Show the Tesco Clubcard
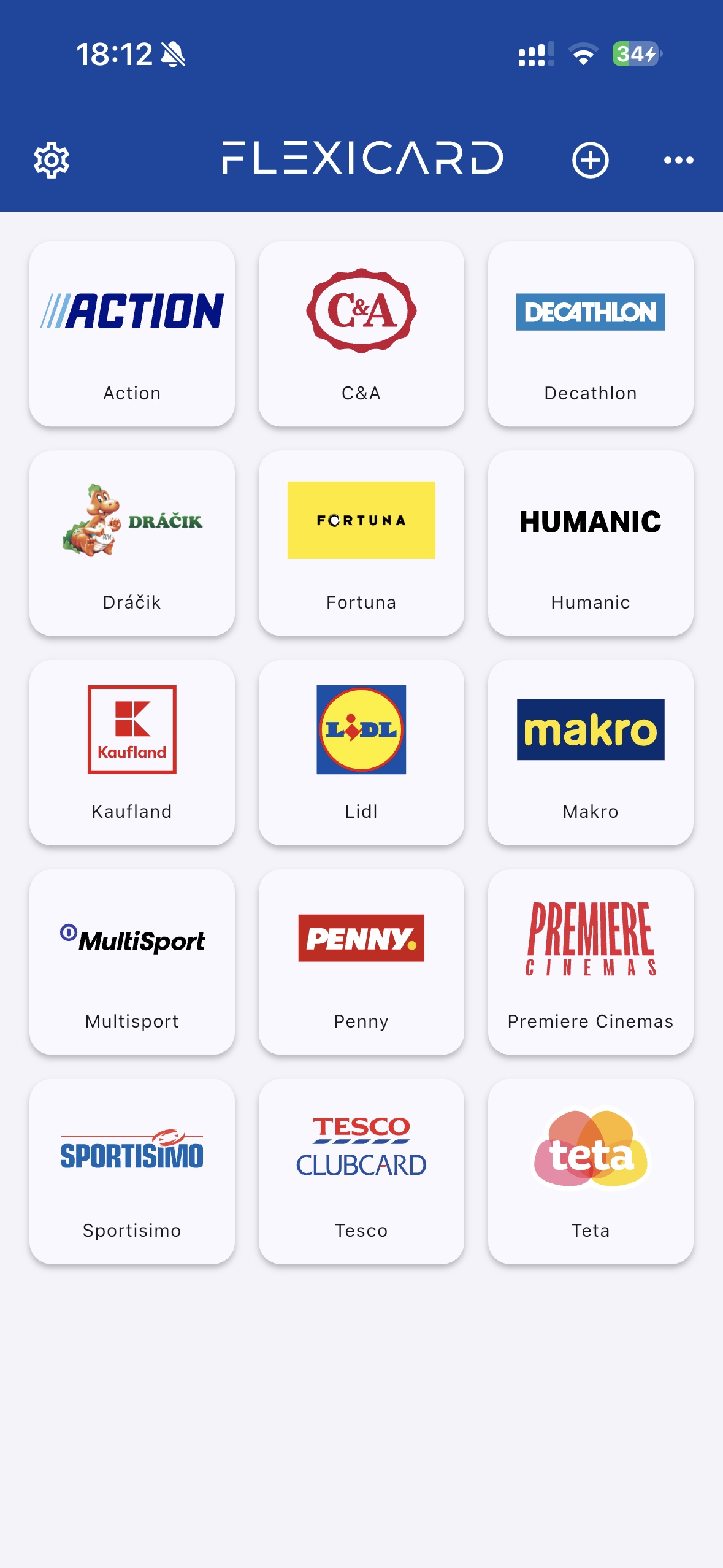 coord(361,1171)
